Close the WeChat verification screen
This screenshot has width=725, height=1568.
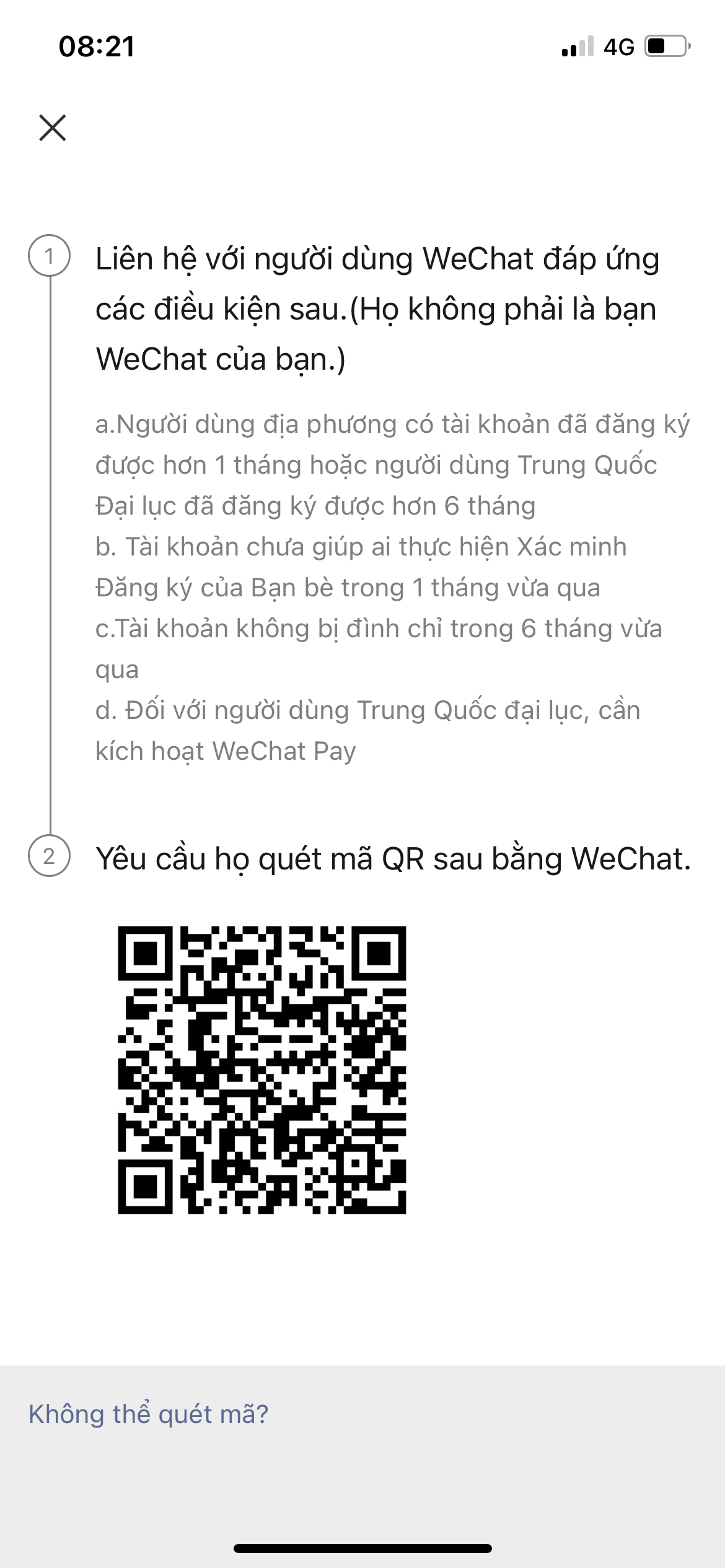coord(53,128)
